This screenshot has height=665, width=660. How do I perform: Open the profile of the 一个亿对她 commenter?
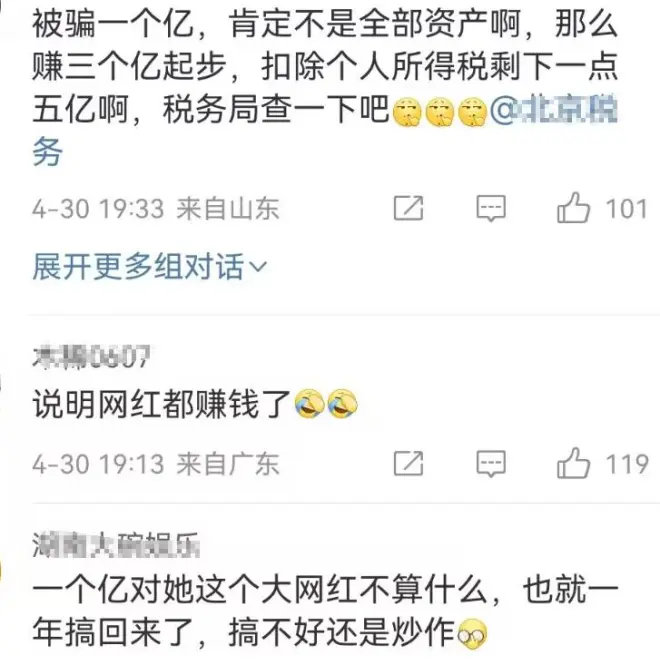117,545
